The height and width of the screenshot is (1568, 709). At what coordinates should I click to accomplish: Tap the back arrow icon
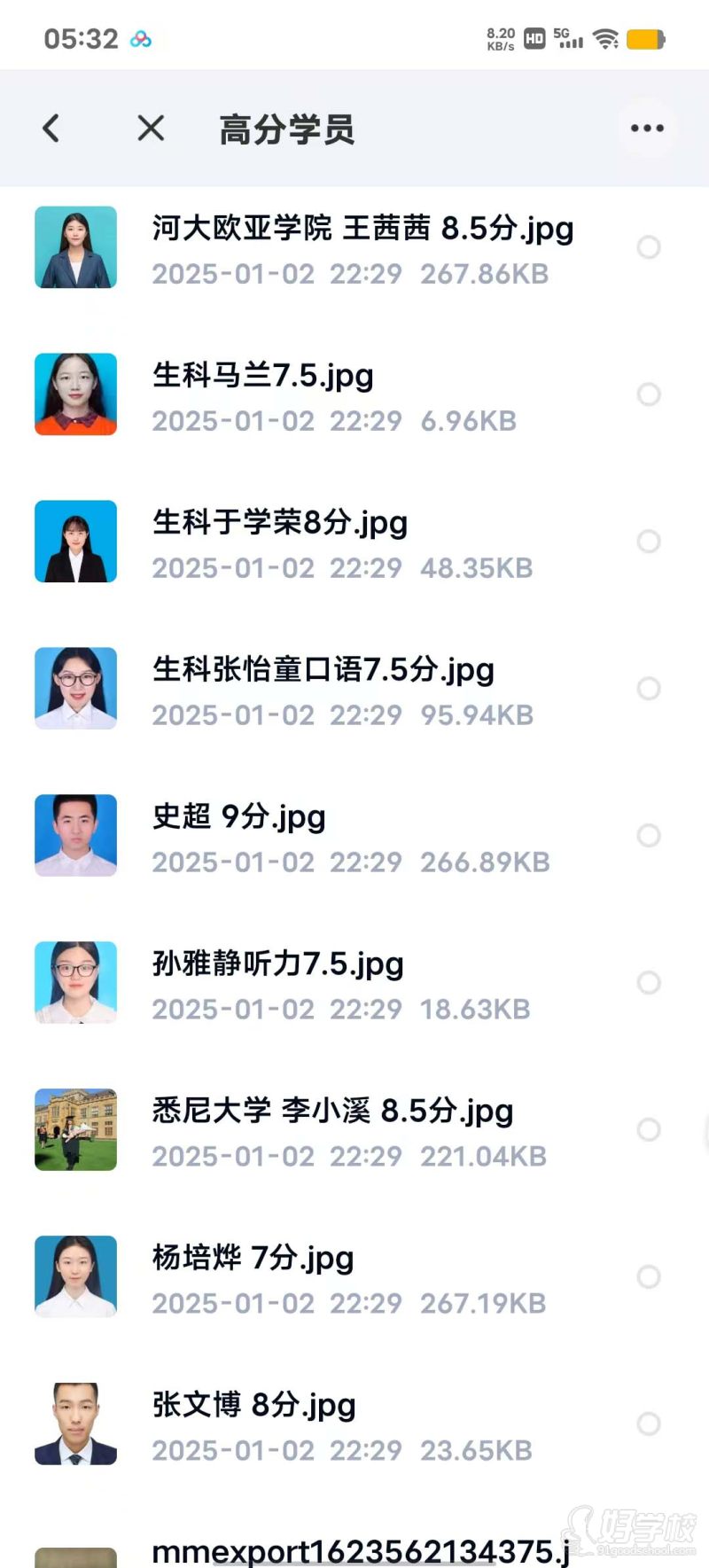click(x=51, y=127)
